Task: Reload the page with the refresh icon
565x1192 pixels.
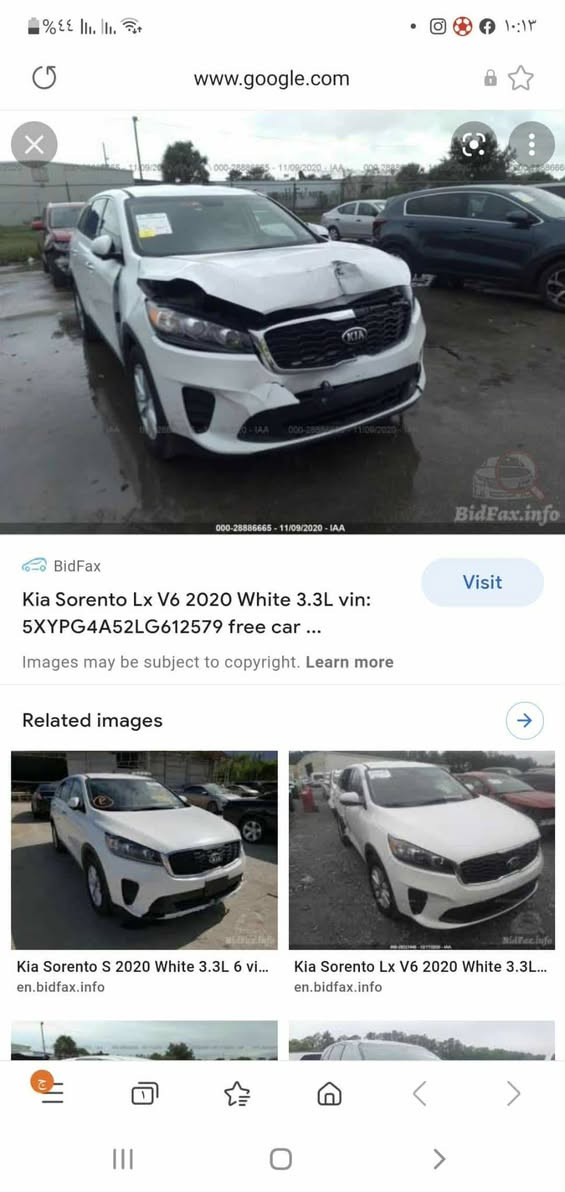Action: 44,78
